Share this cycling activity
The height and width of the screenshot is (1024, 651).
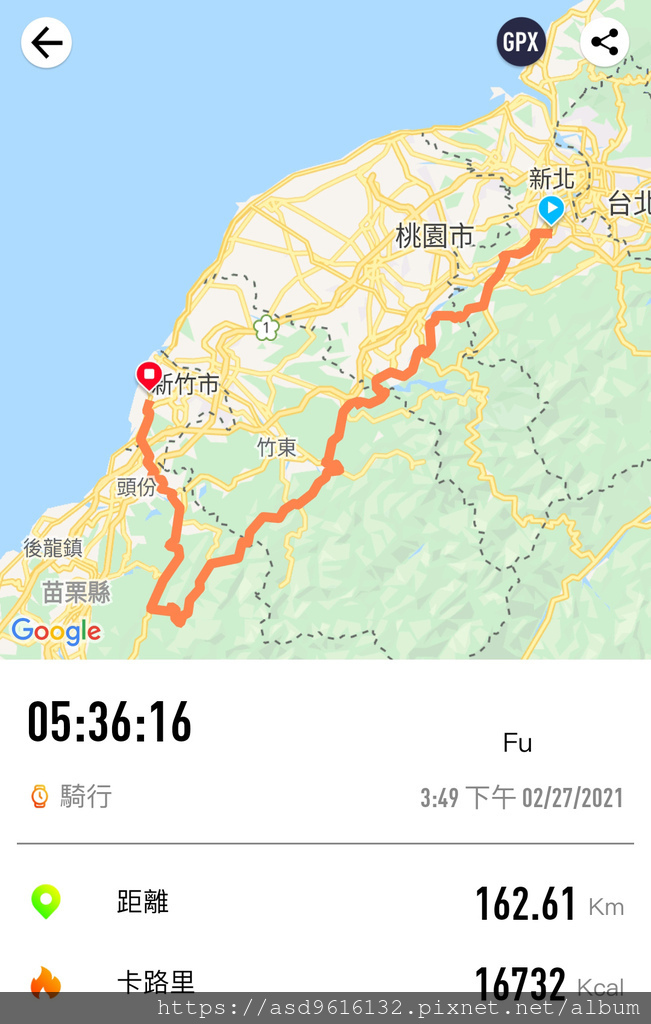[604, 43]
